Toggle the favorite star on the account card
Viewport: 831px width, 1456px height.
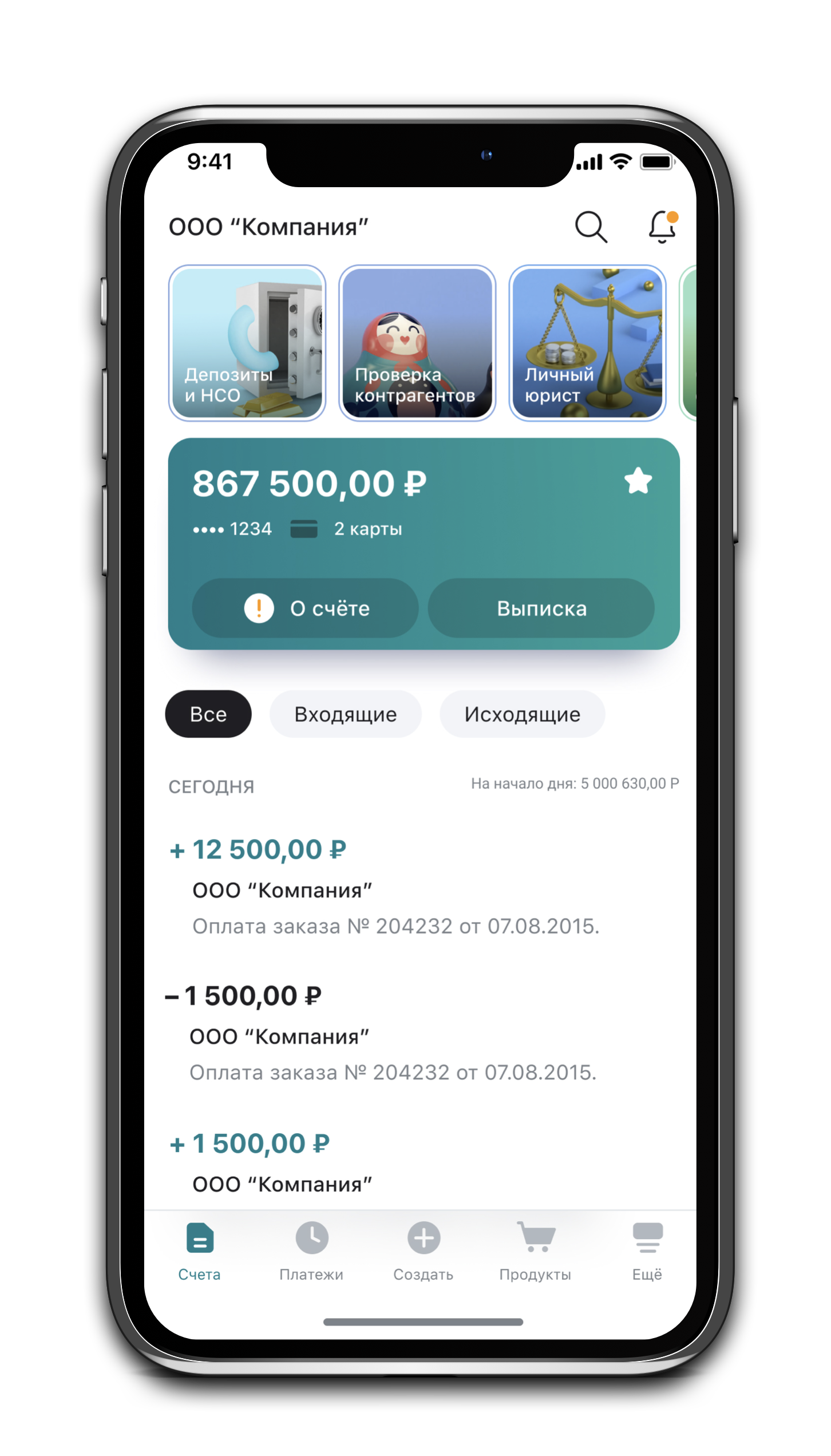click(638, 481)
